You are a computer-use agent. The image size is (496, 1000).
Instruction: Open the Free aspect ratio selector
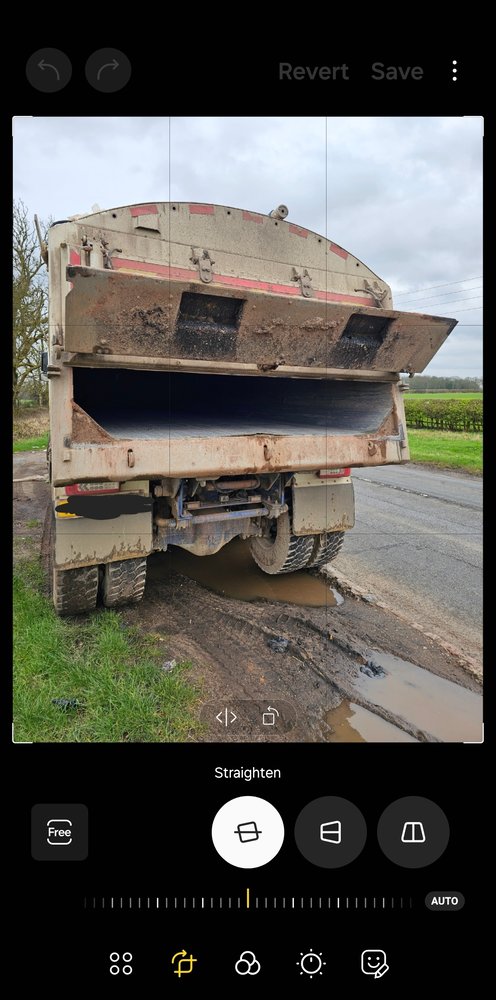[x=59, y=832]
